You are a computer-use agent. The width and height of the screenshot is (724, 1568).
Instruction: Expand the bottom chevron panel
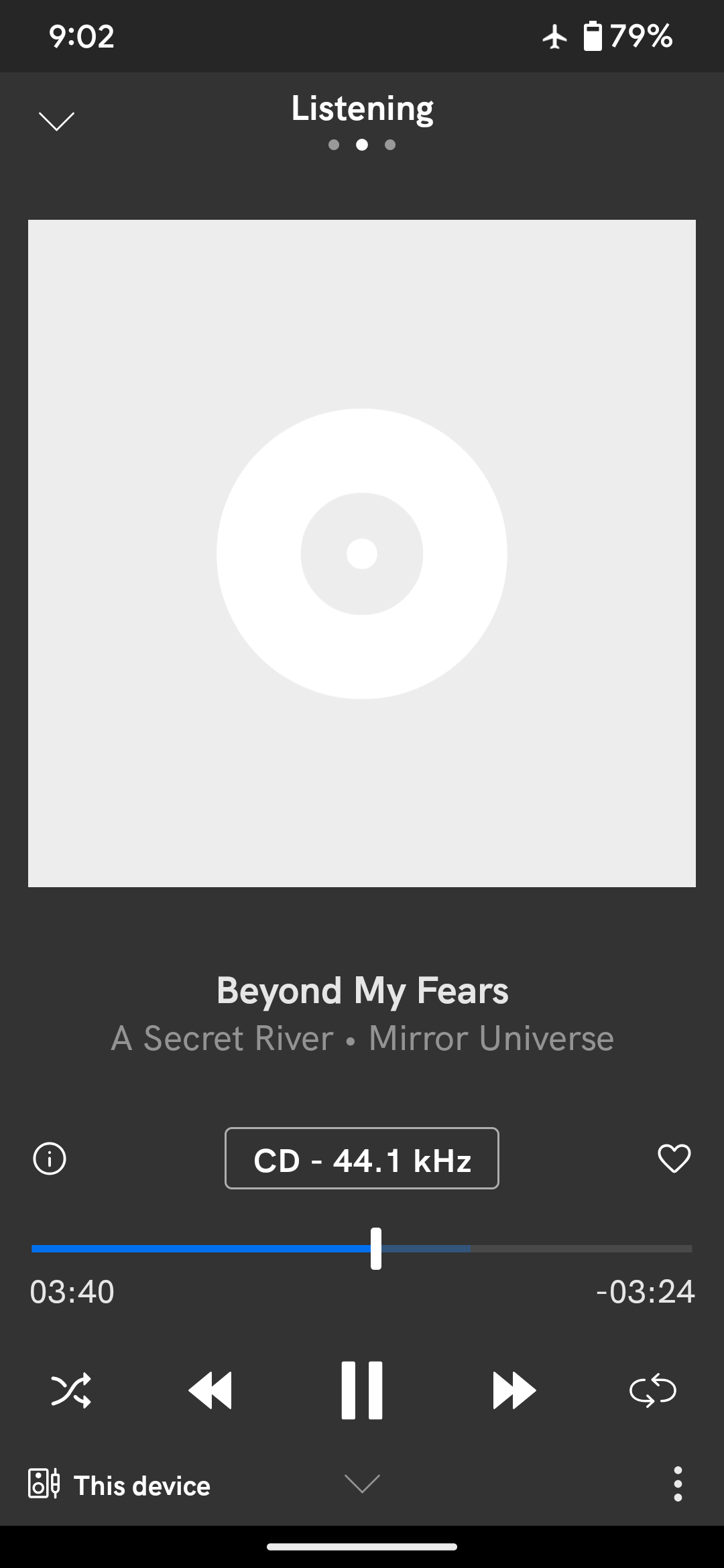pyautogui.click(x=362, y=1484)
